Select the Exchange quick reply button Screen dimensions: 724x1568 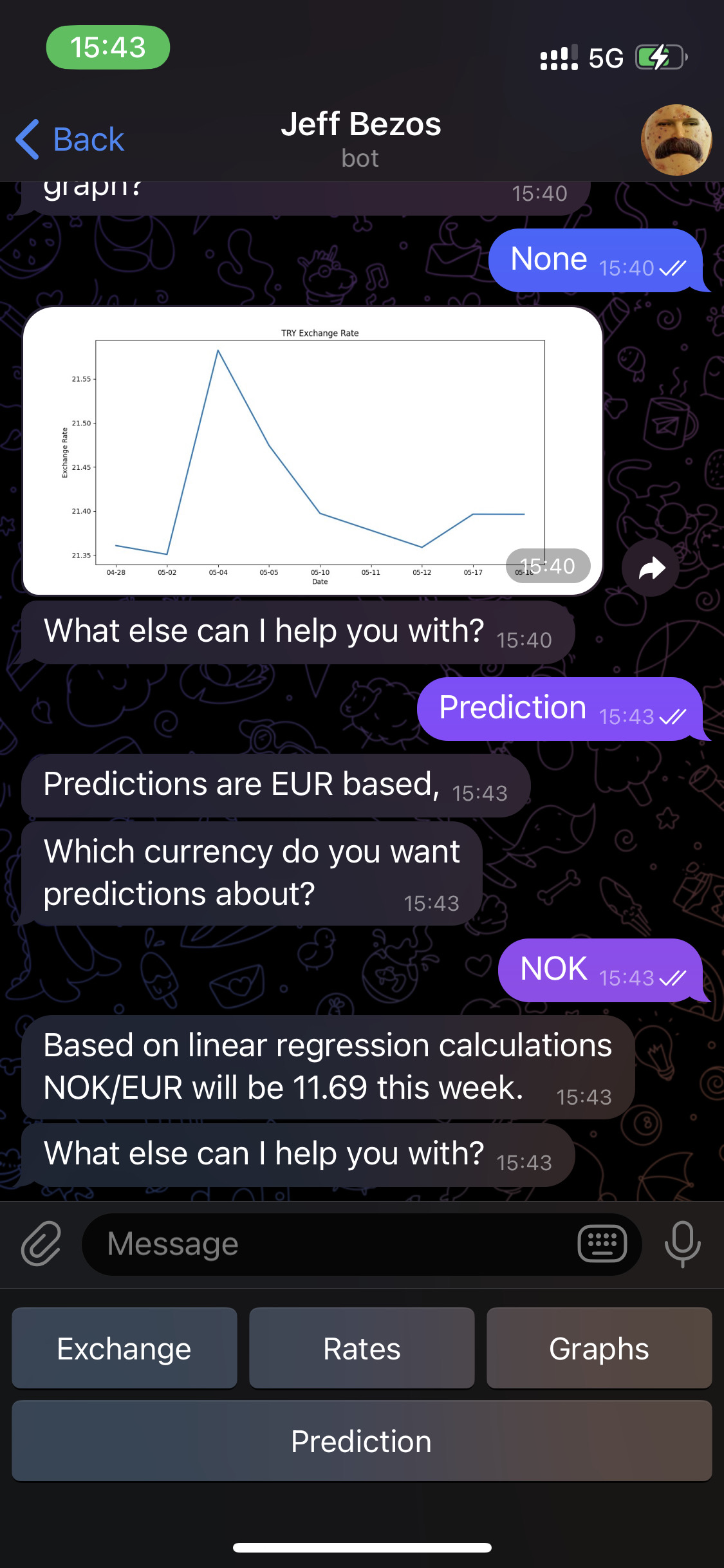coord(124,1348)
